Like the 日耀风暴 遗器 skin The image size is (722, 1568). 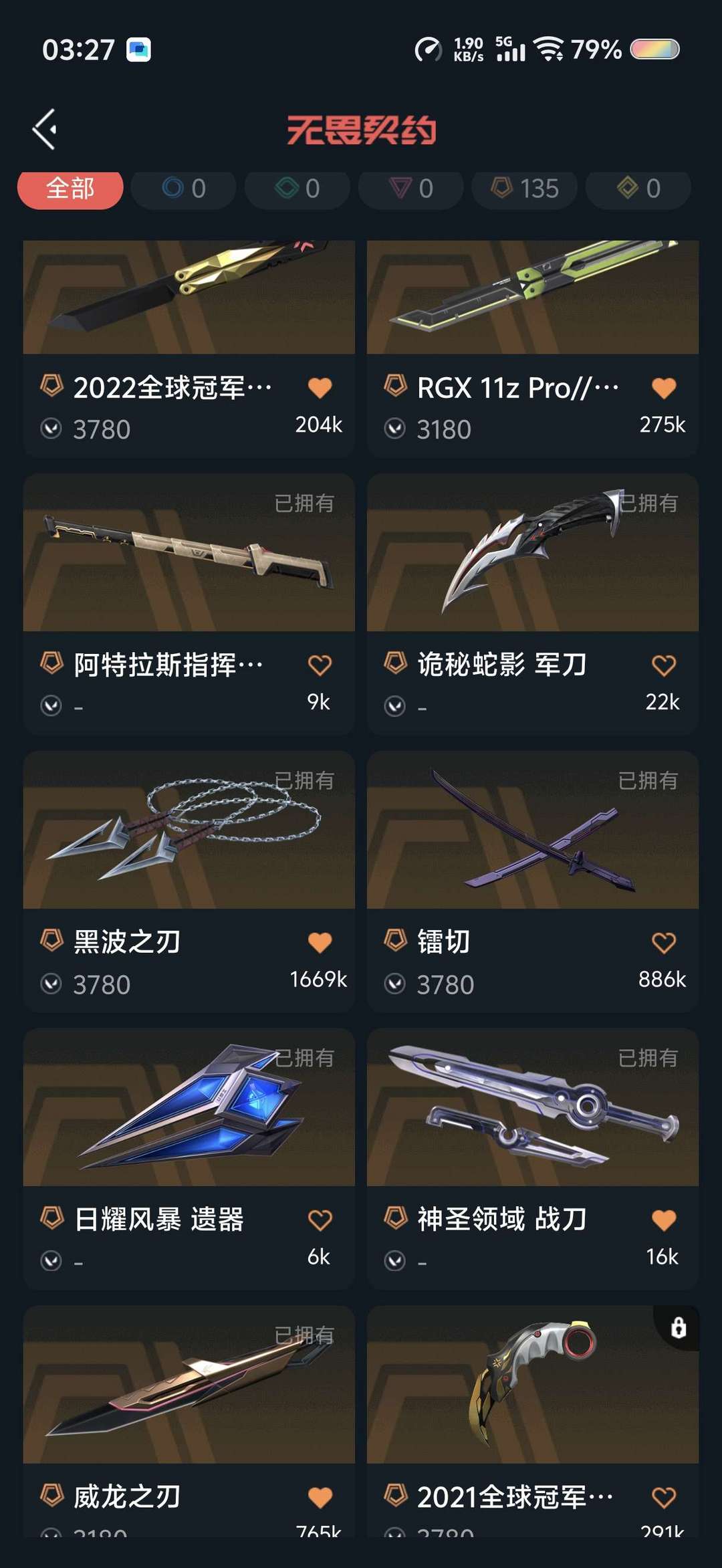point(320,1220)
